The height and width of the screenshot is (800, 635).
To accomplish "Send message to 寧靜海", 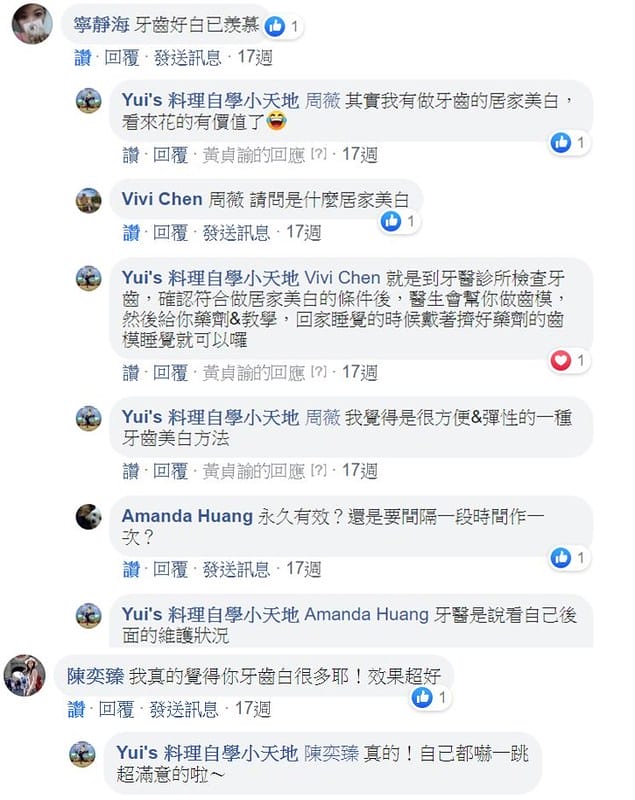I will (x=184, y=58).
